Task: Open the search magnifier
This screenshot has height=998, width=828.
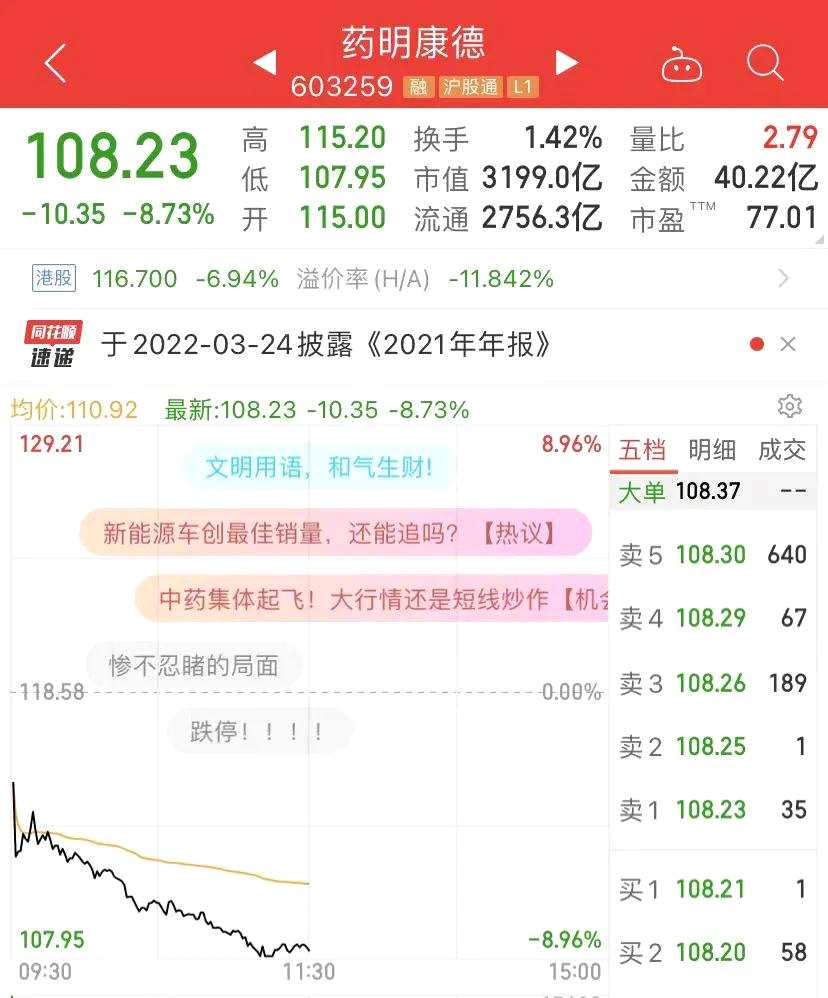Action: tap(765, 64)
